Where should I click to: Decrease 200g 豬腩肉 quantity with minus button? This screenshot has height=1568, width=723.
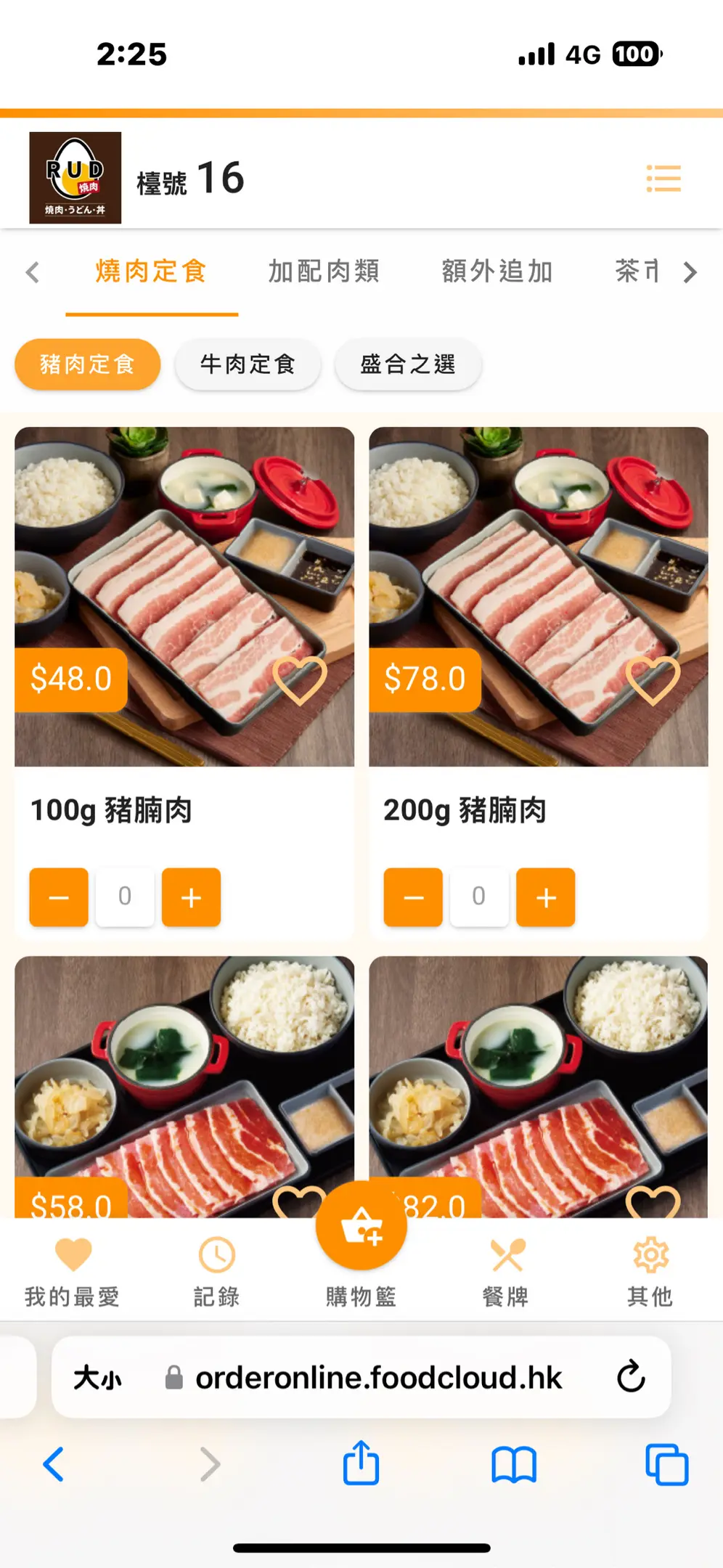coord(413,897)
